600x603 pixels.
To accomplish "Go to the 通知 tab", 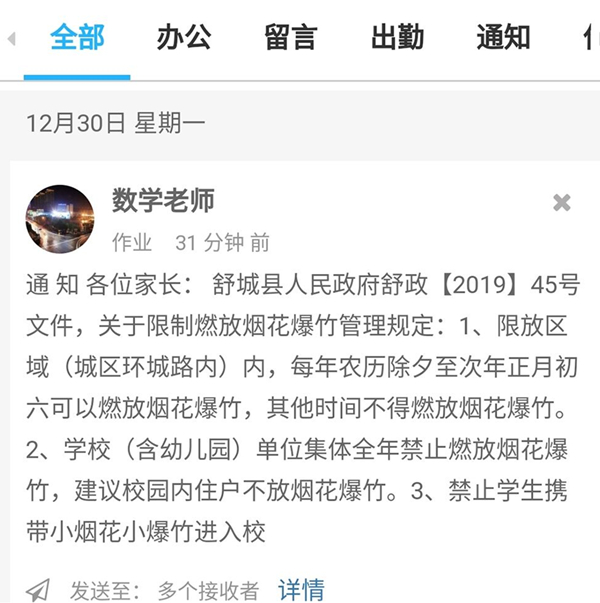I will pyautogui.click(x=503, y=40).
